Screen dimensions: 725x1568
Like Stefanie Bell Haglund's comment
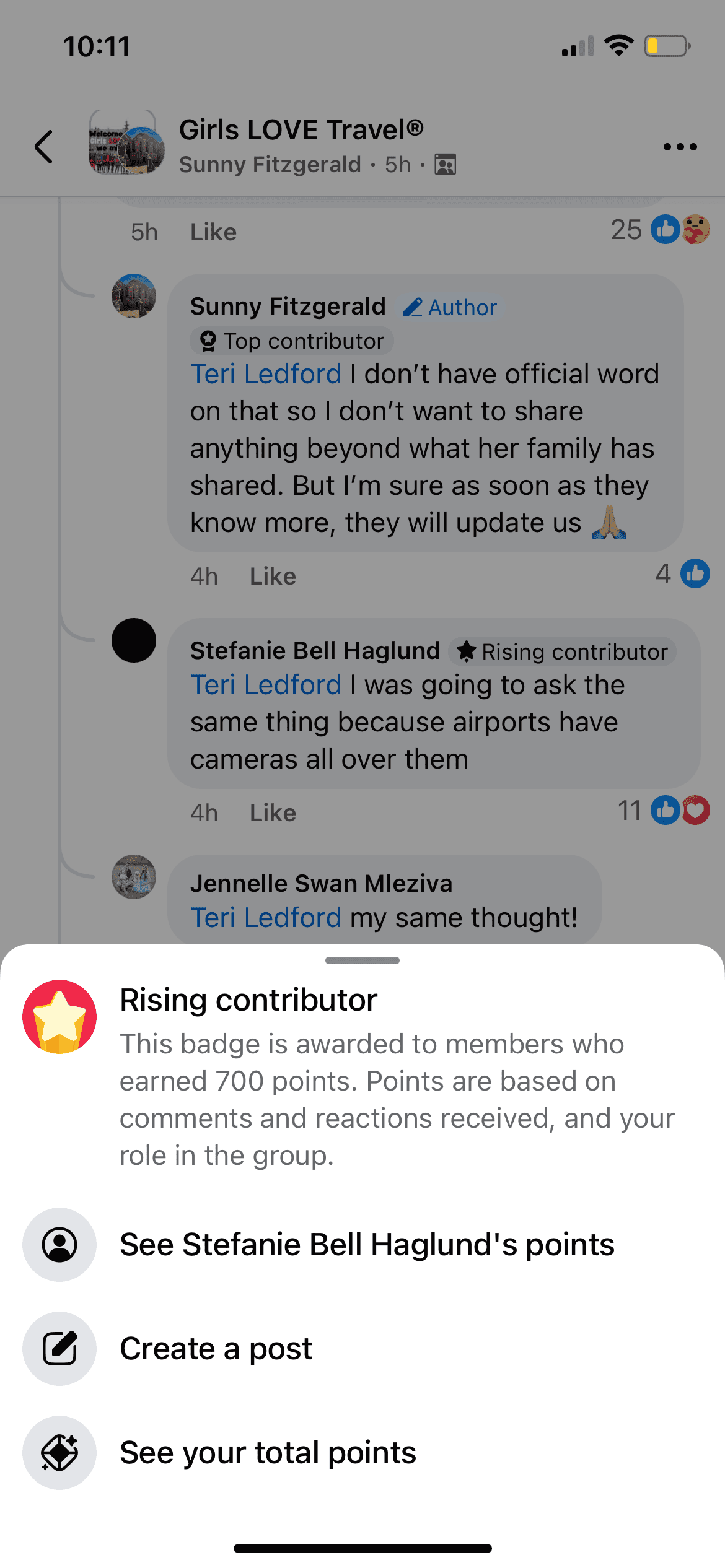[273, 813]
